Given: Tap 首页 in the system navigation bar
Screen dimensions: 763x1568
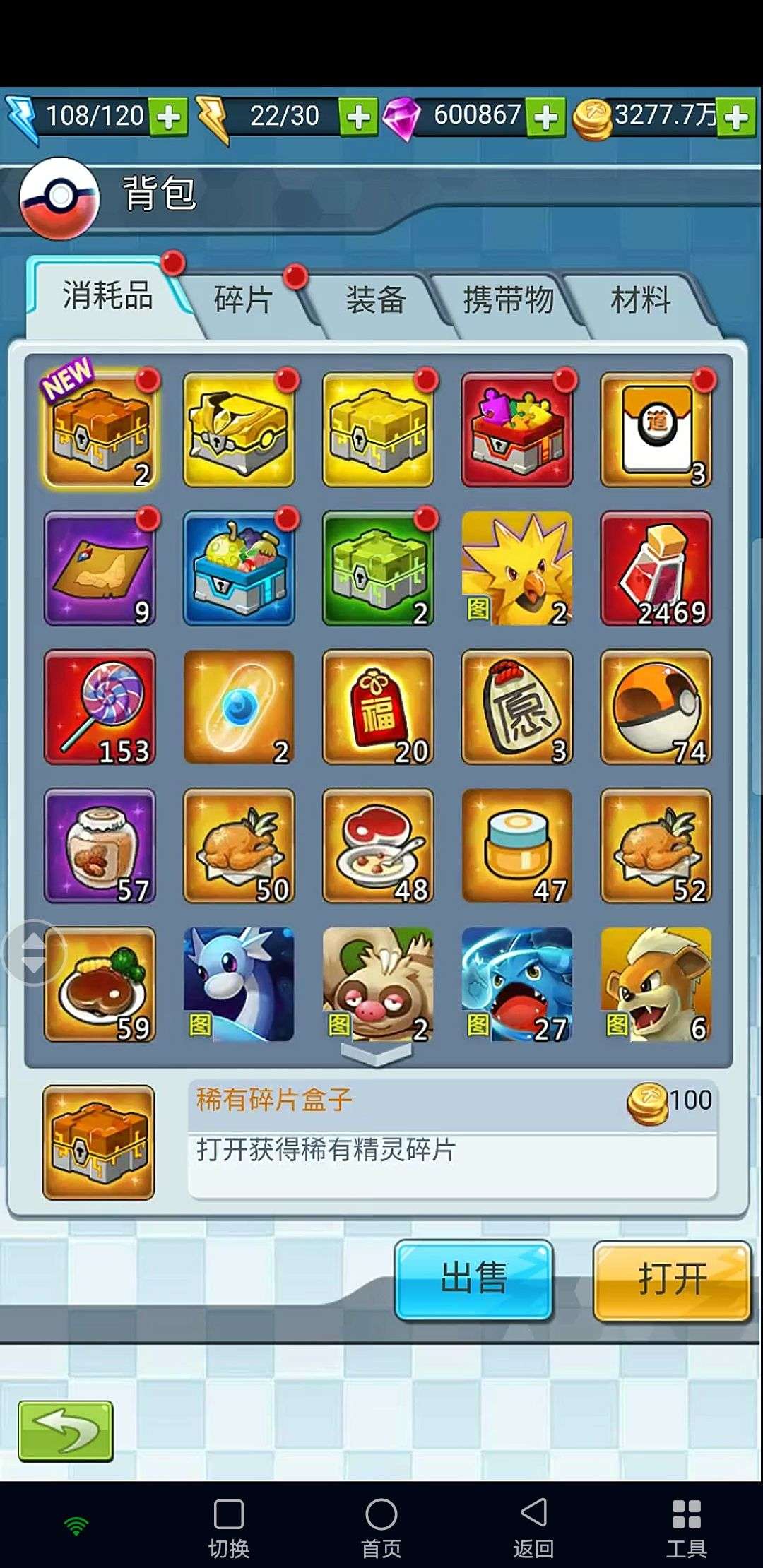Looking at the screenshot, I should coord(381,1527).
